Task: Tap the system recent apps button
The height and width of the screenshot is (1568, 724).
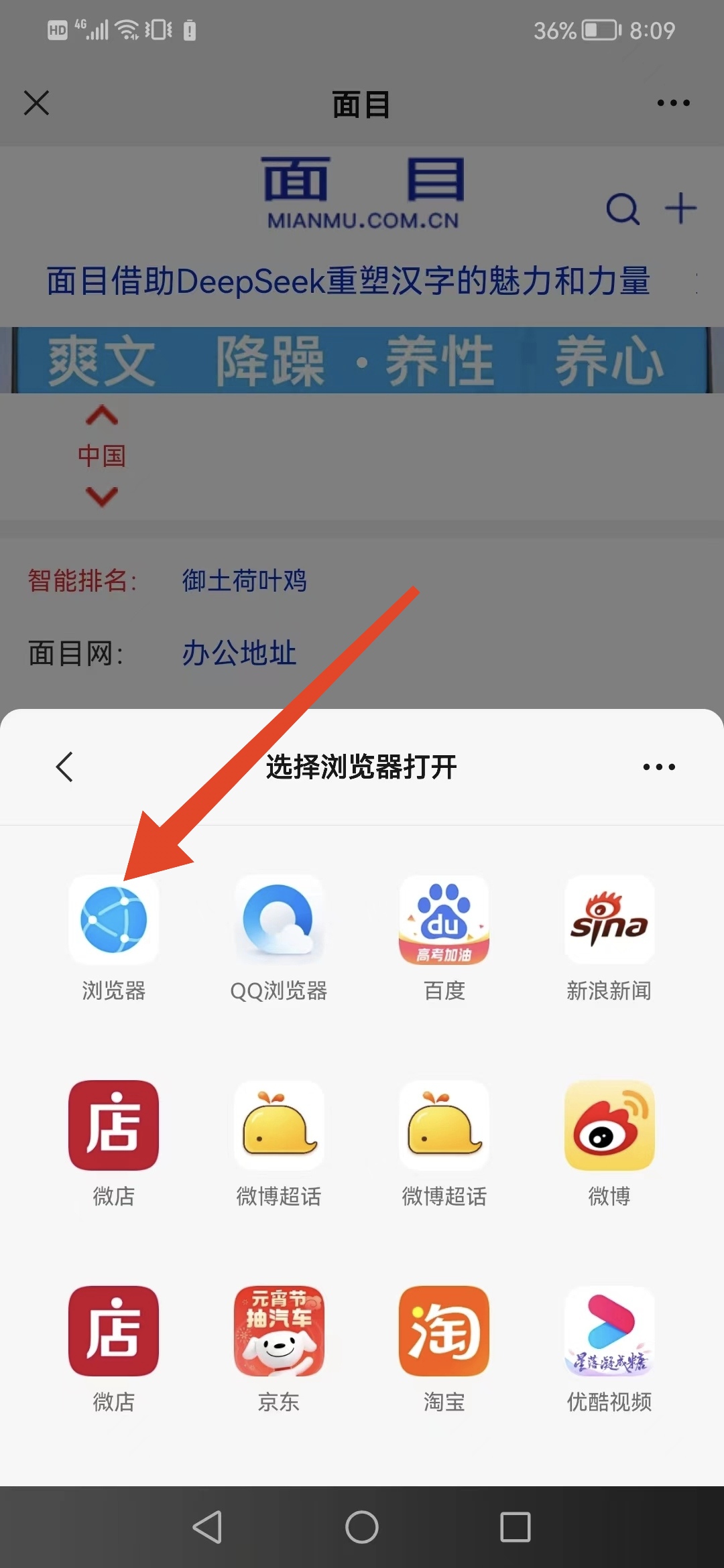Action: tap(516, 1527)
